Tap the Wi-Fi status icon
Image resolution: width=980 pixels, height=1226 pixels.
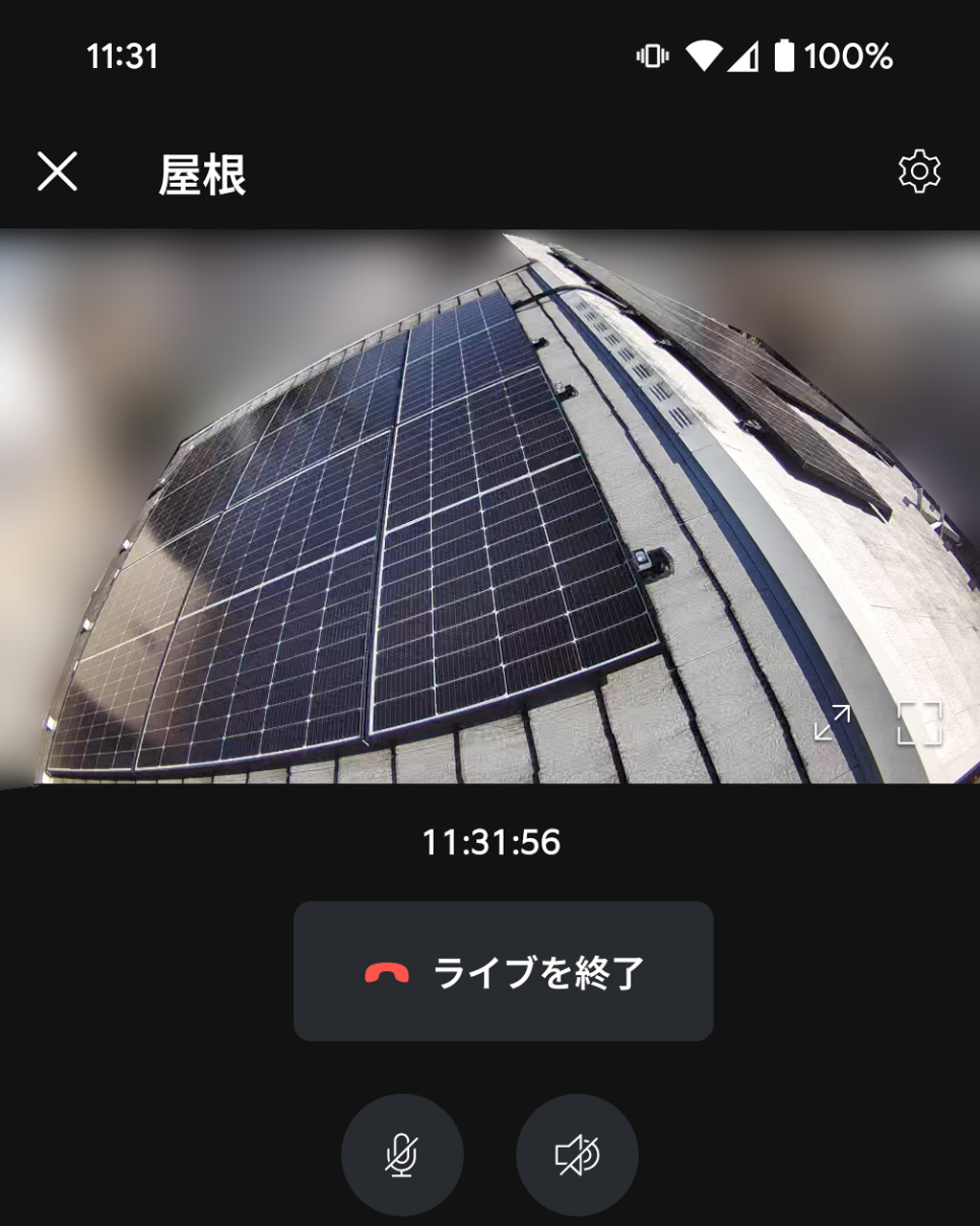pos(706,57)
